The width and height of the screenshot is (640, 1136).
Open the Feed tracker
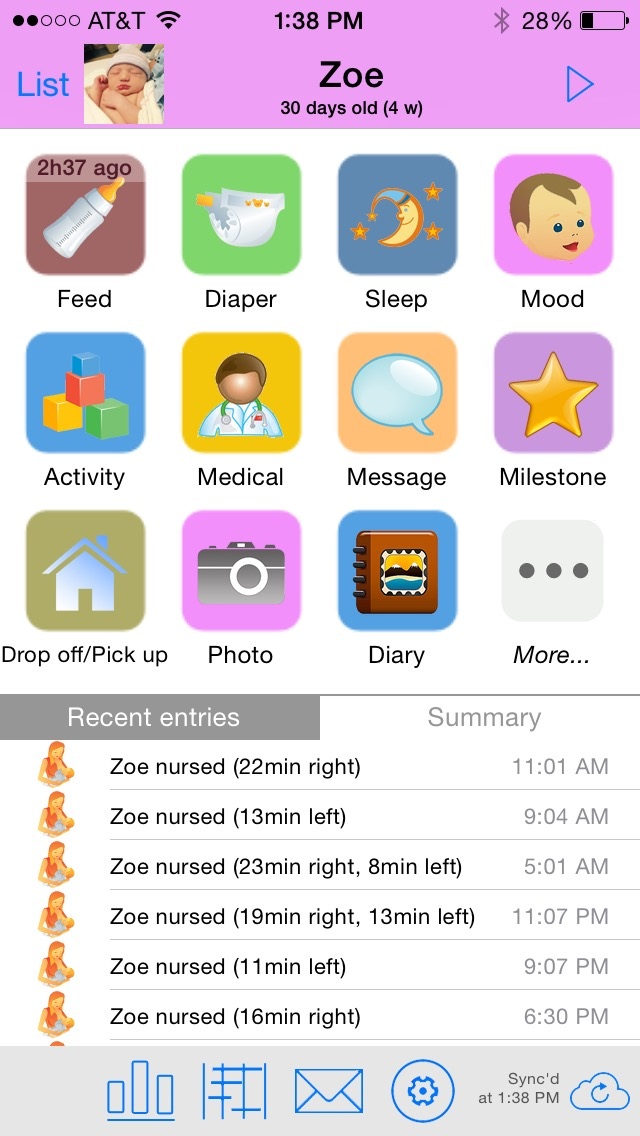point(85,215)
